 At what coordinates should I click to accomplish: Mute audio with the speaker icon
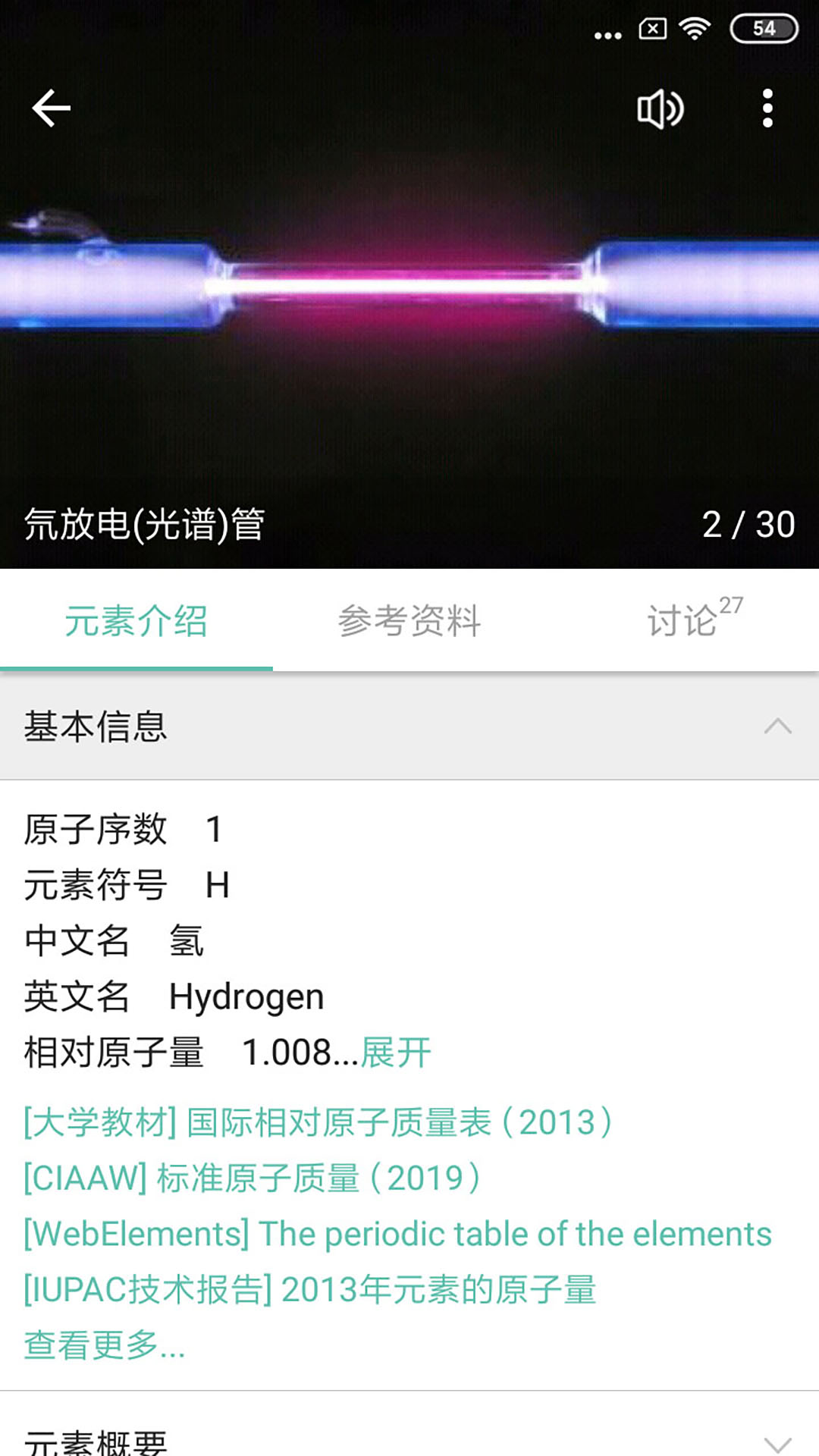pyautogui.click(x=661, y=109)
